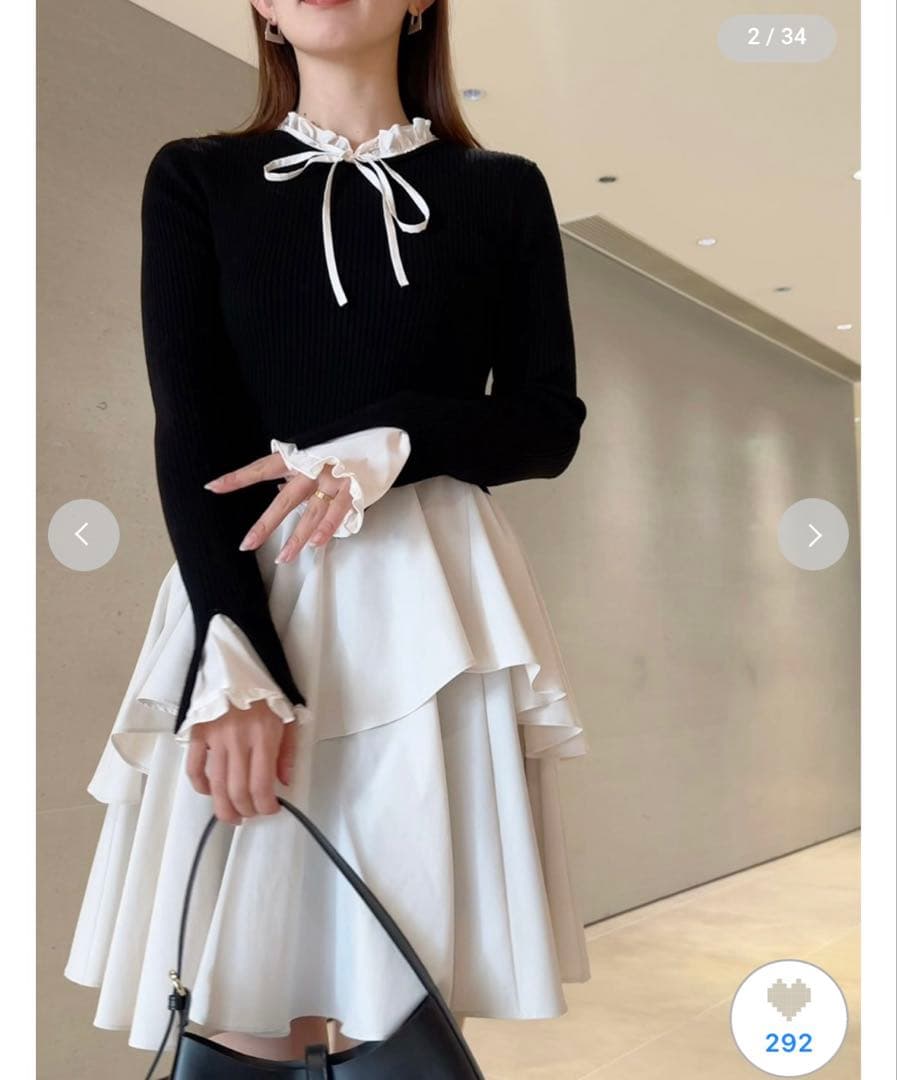Show the next product photo
Viewport: 897px width, 1080px height.
point(813,535)
